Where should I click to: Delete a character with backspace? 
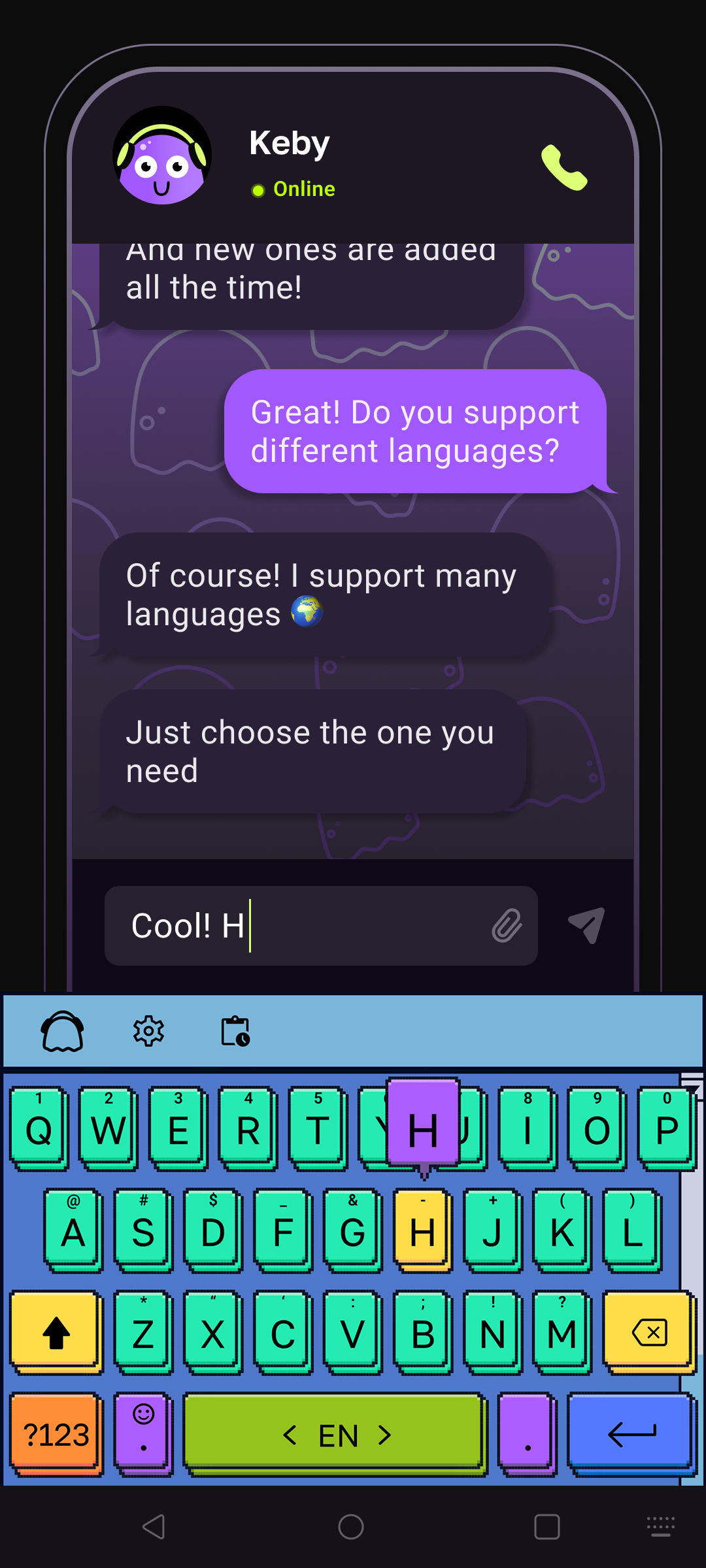click(649, 1331)
